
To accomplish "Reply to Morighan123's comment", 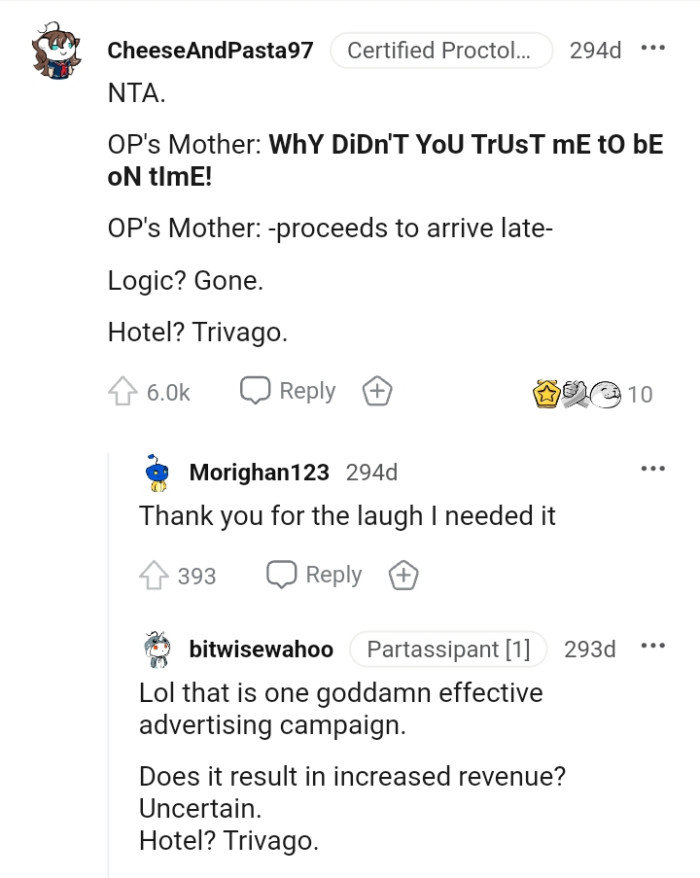I will 315,575.
